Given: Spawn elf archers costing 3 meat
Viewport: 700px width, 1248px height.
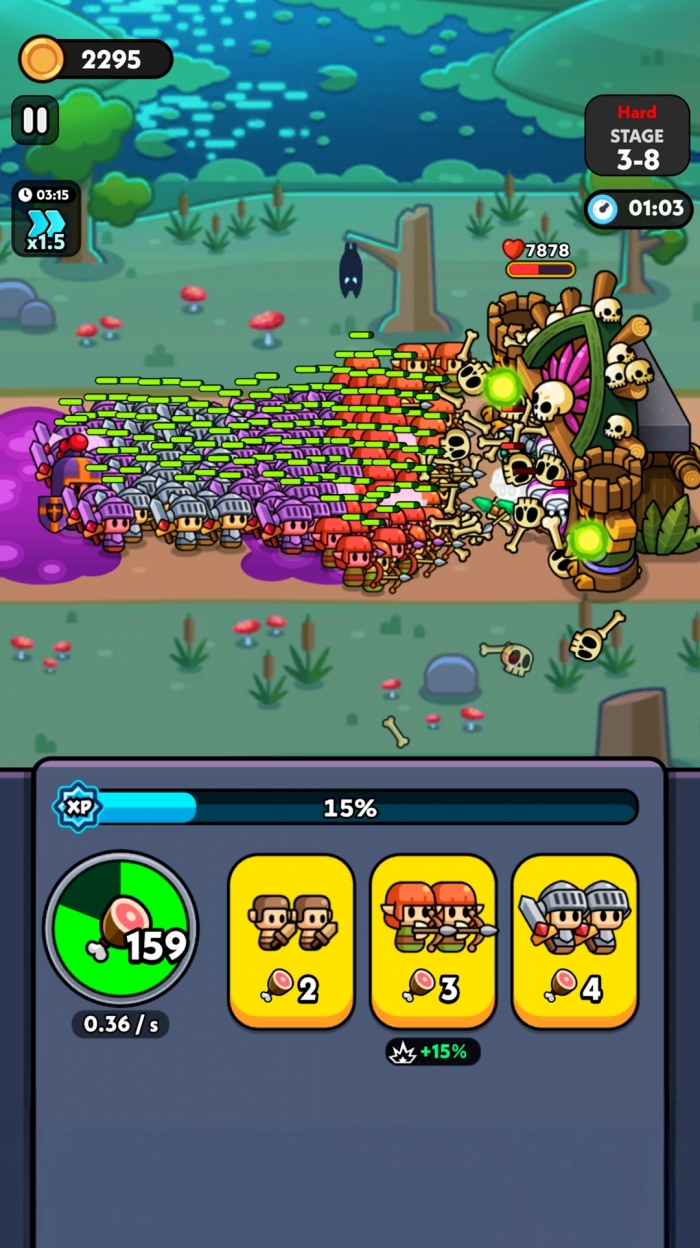Looking at the screenshot, I should (433, 940).
